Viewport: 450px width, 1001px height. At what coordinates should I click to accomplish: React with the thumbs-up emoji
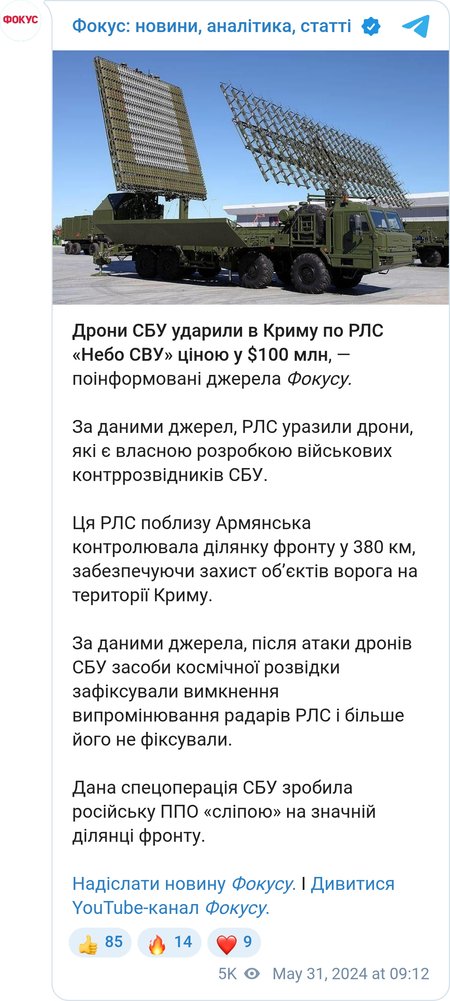coord(100,943)
